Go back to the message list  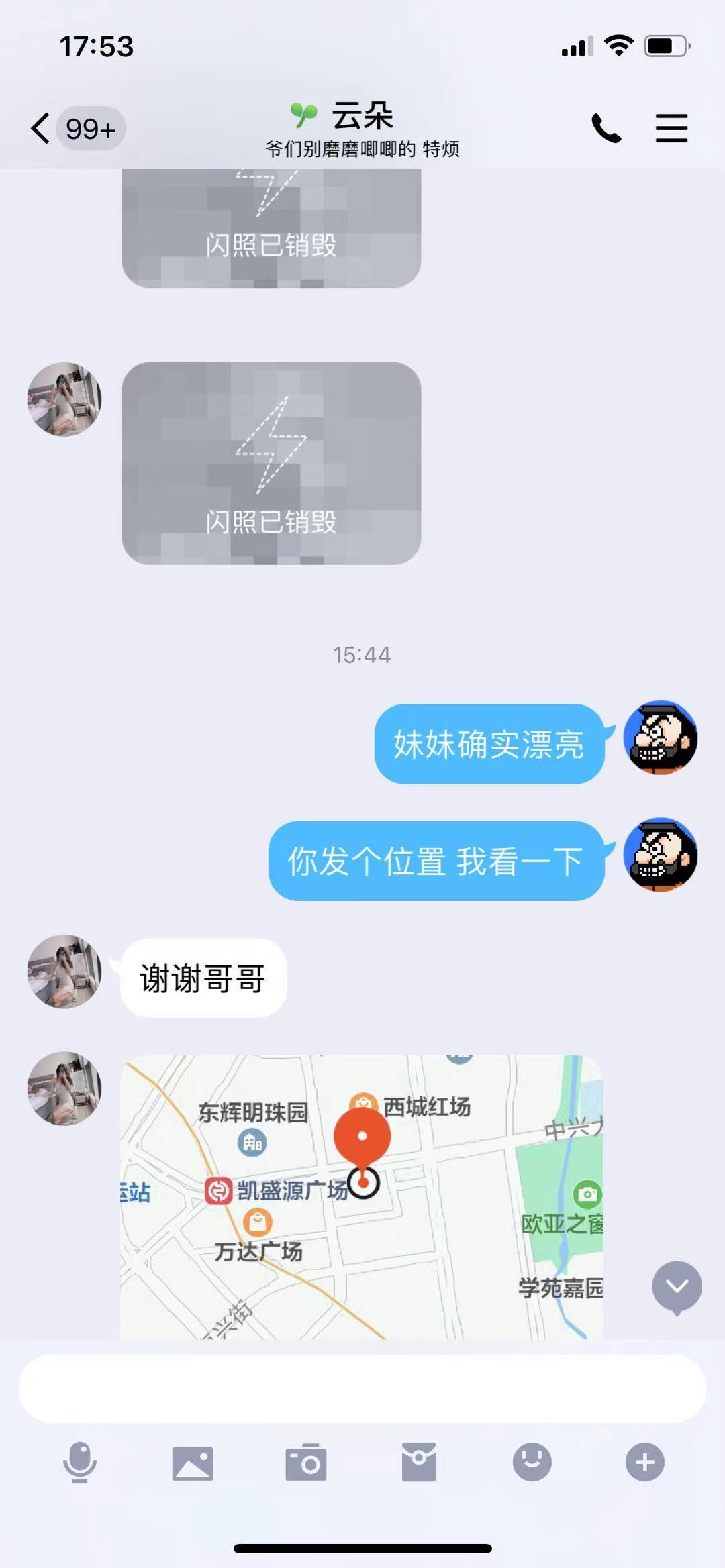[x=42, y=128]
